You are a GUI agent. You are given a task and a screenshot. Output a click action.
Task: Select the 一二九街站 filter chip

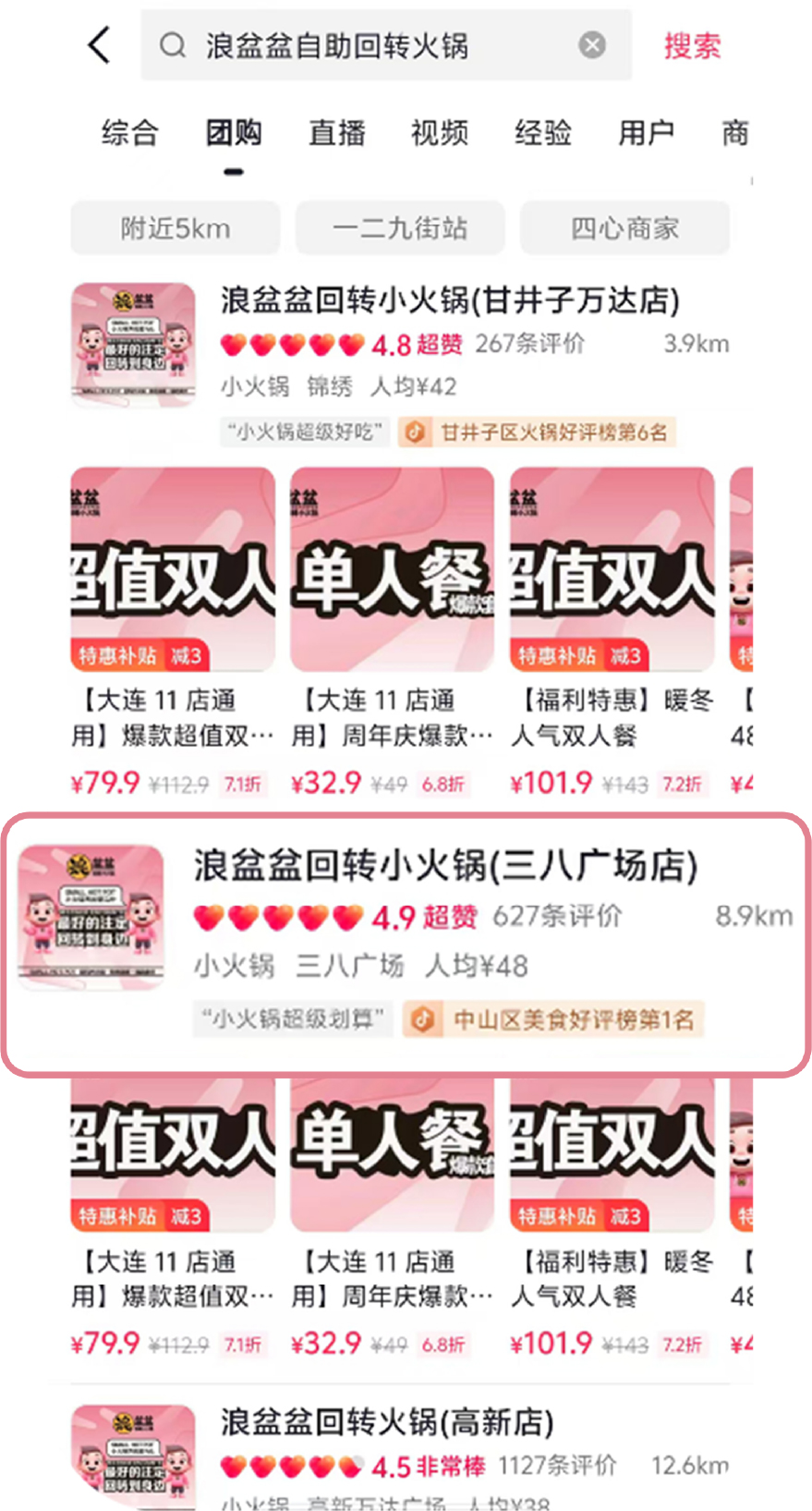tap(400, 228)
